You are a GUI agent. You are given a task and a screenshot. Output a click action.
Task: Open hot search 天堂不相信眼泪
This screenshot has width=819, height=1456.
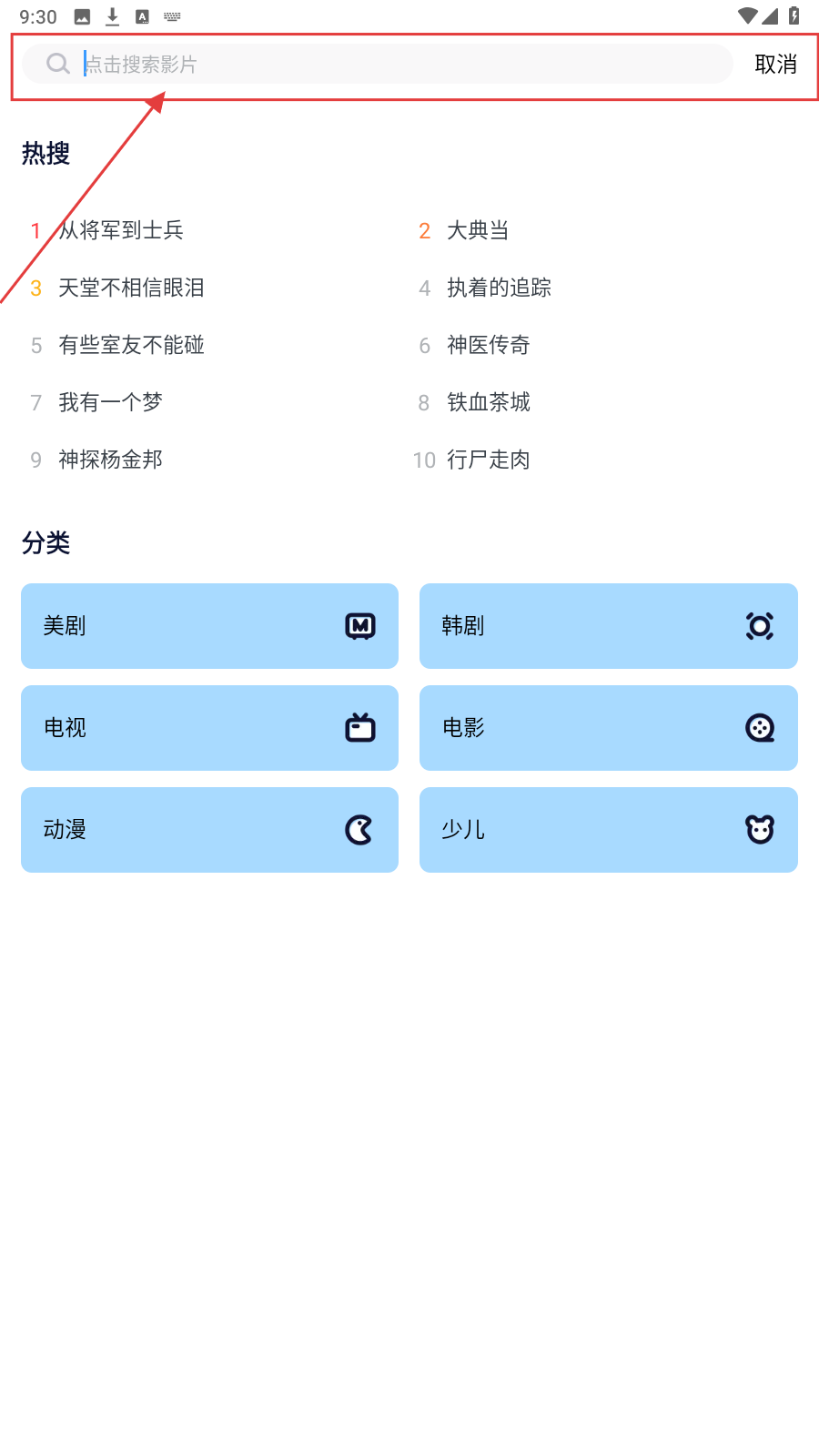pyautogui.click(x=131, y=288)
